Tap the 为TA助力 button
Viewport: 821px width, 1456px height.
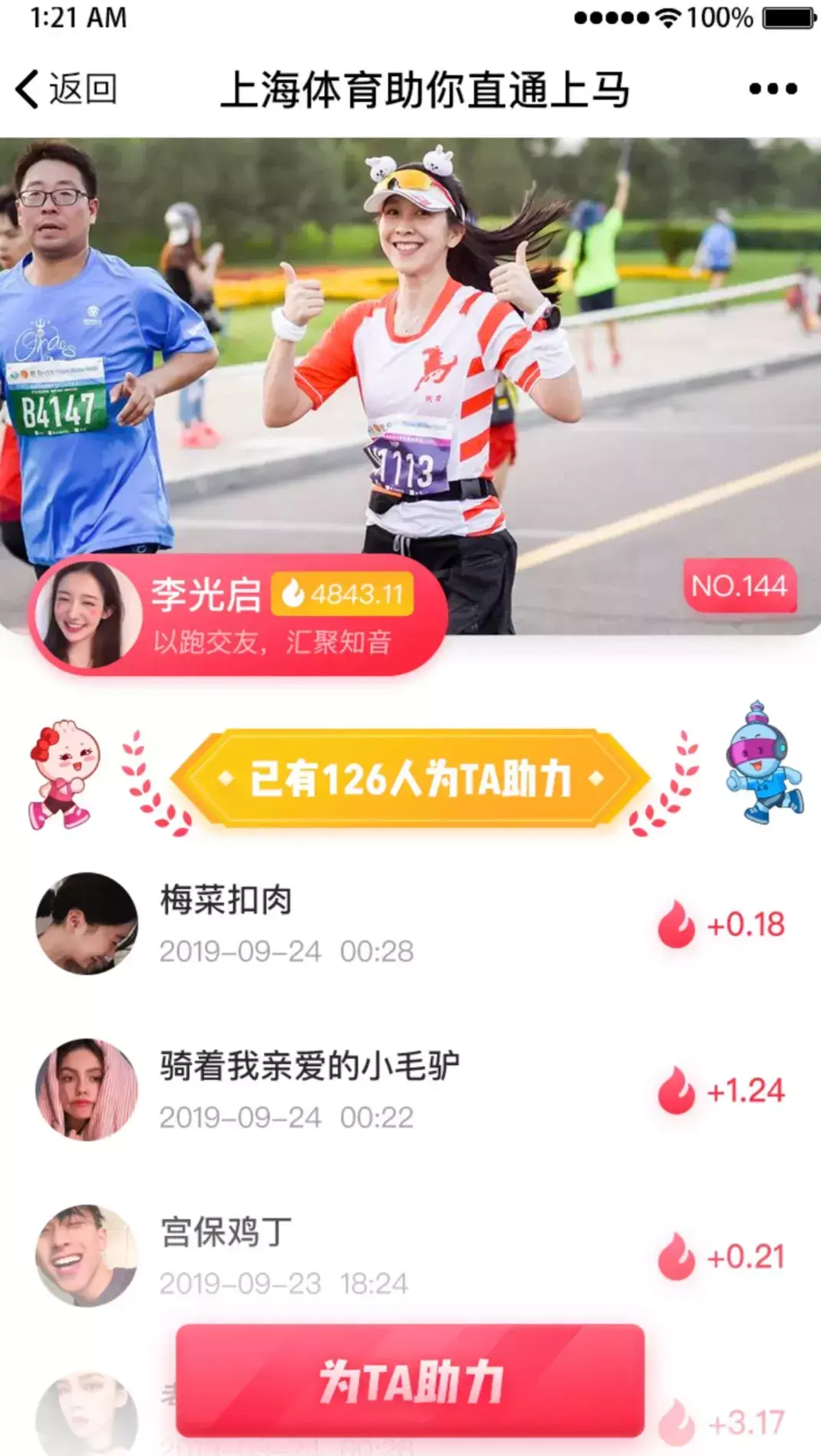[410, 1381]
